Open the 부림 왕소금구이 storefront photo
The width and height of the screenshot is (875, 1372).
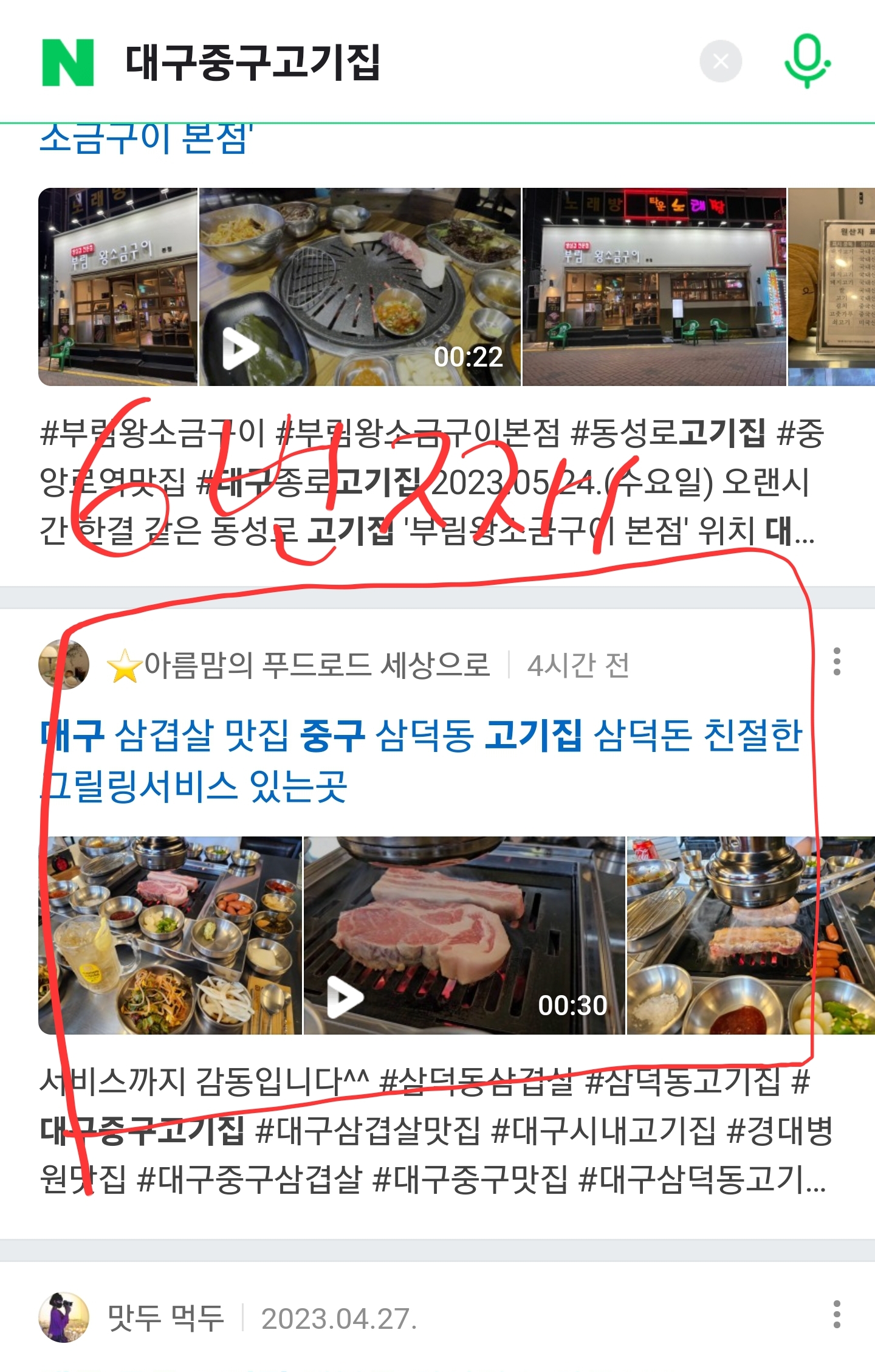coord(118,287)
